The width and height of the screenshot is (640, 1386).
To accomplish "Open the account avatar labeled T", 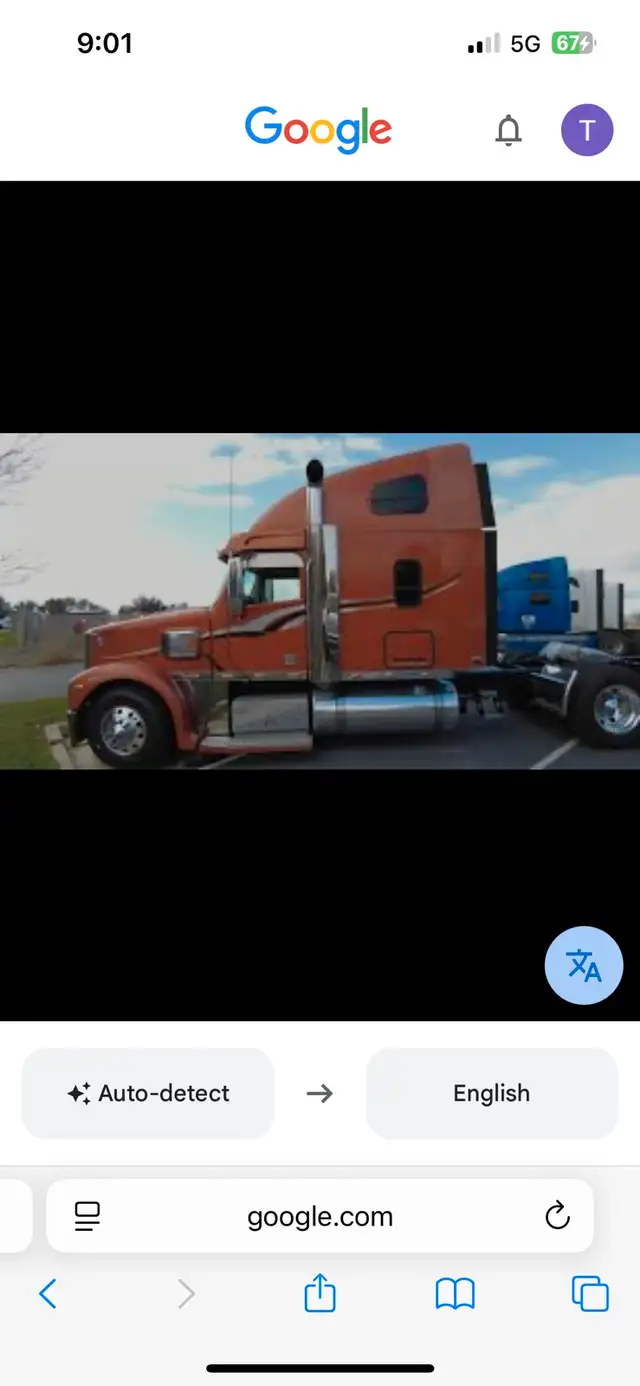I will point(587,130).
